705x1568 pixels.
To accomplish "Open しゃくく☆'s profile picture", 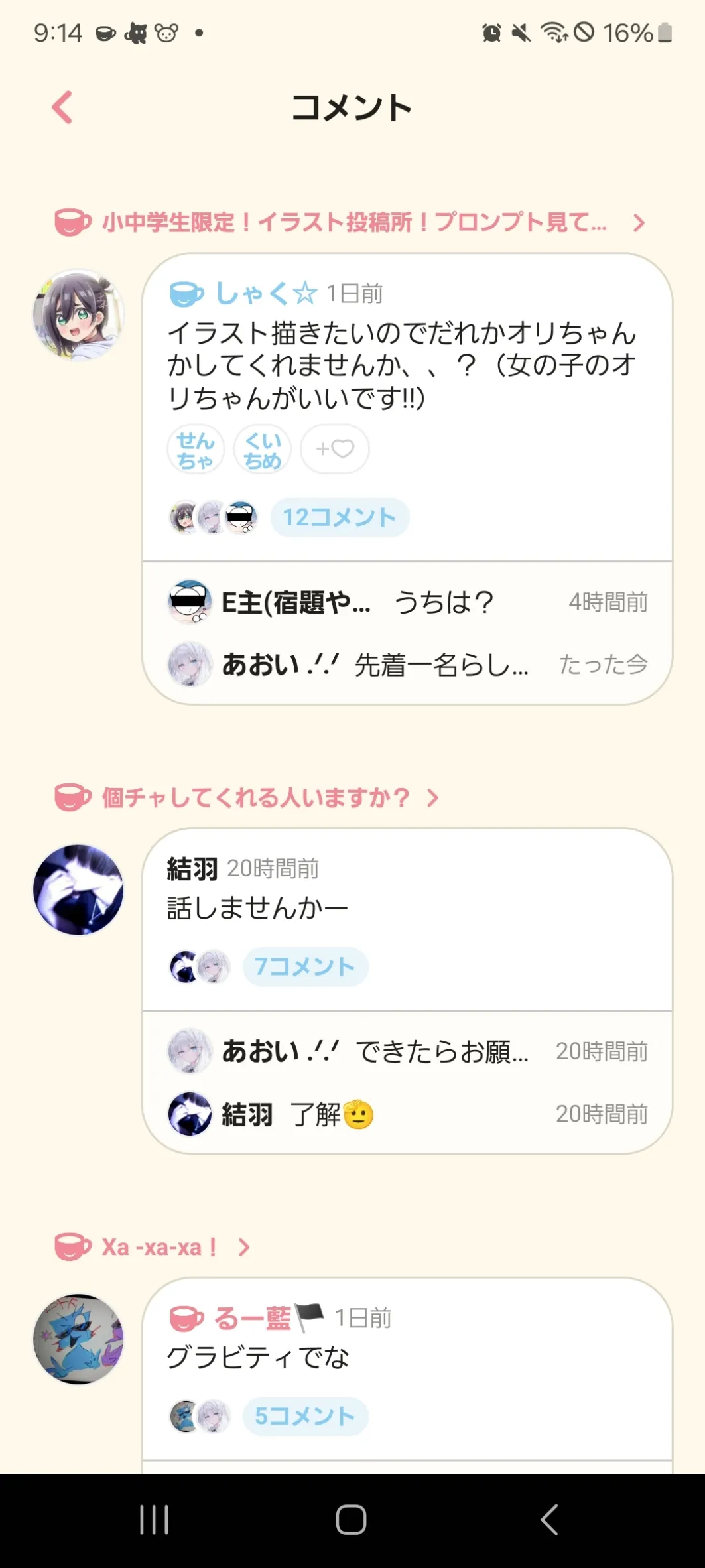I will point(78,314).
